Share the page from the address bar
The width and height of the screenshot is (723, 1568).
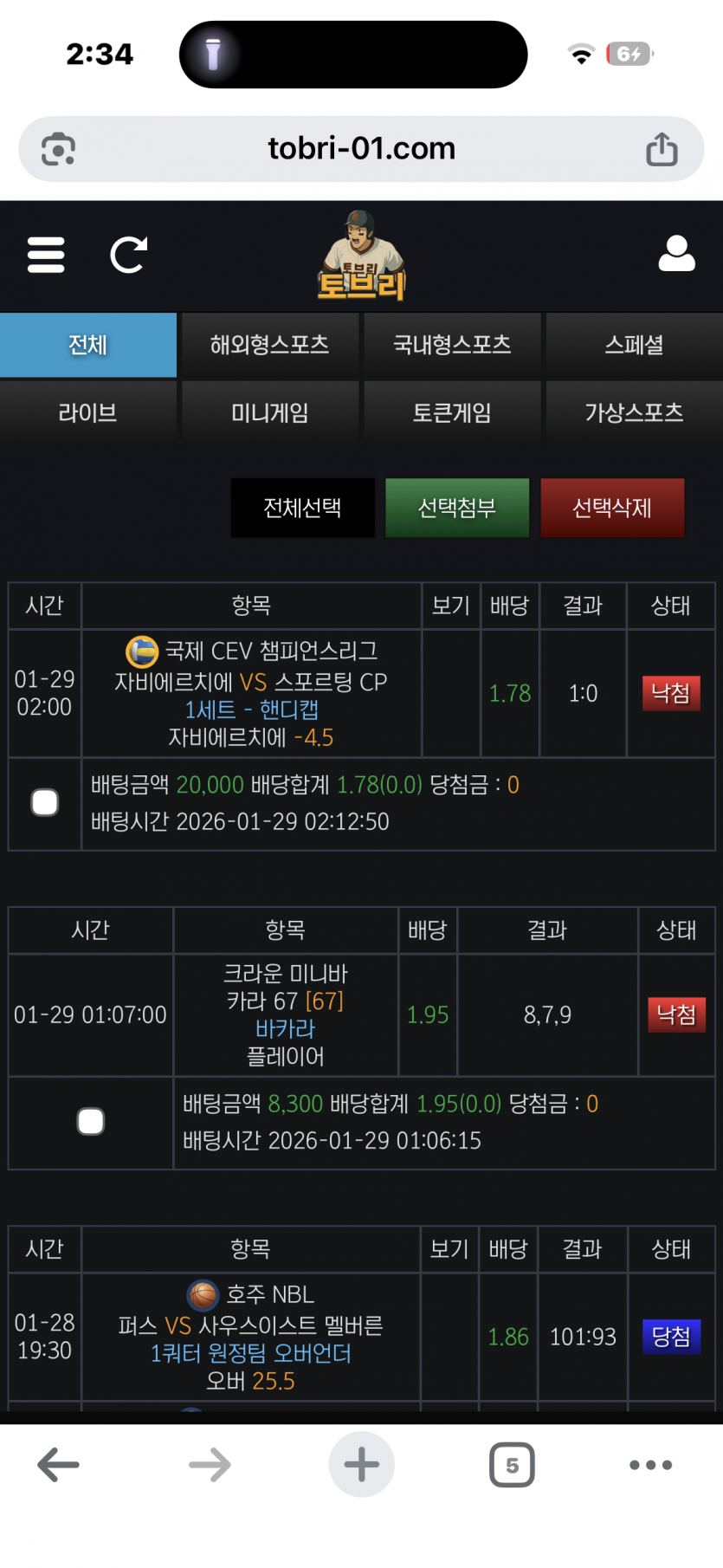662,149
